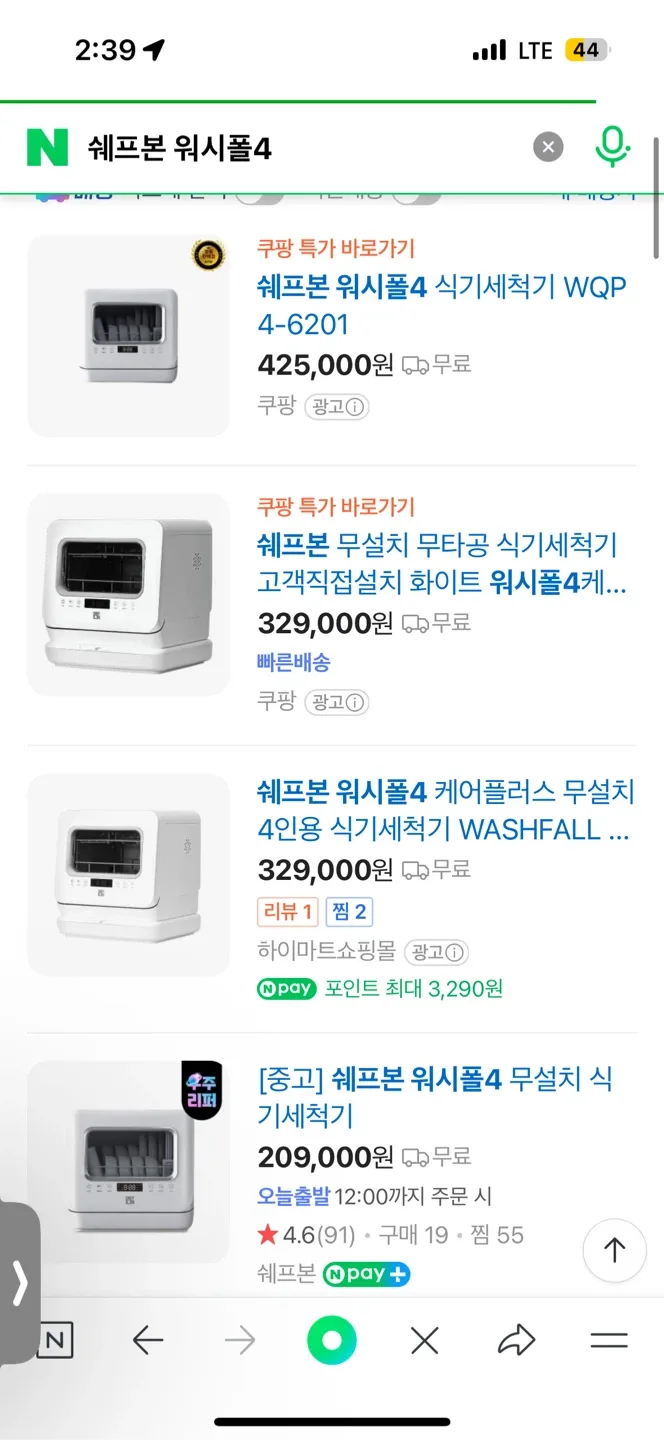View the used 209,000원 dishwasher product image
Screen dimensions: 664x1440
pos(129,1162)
